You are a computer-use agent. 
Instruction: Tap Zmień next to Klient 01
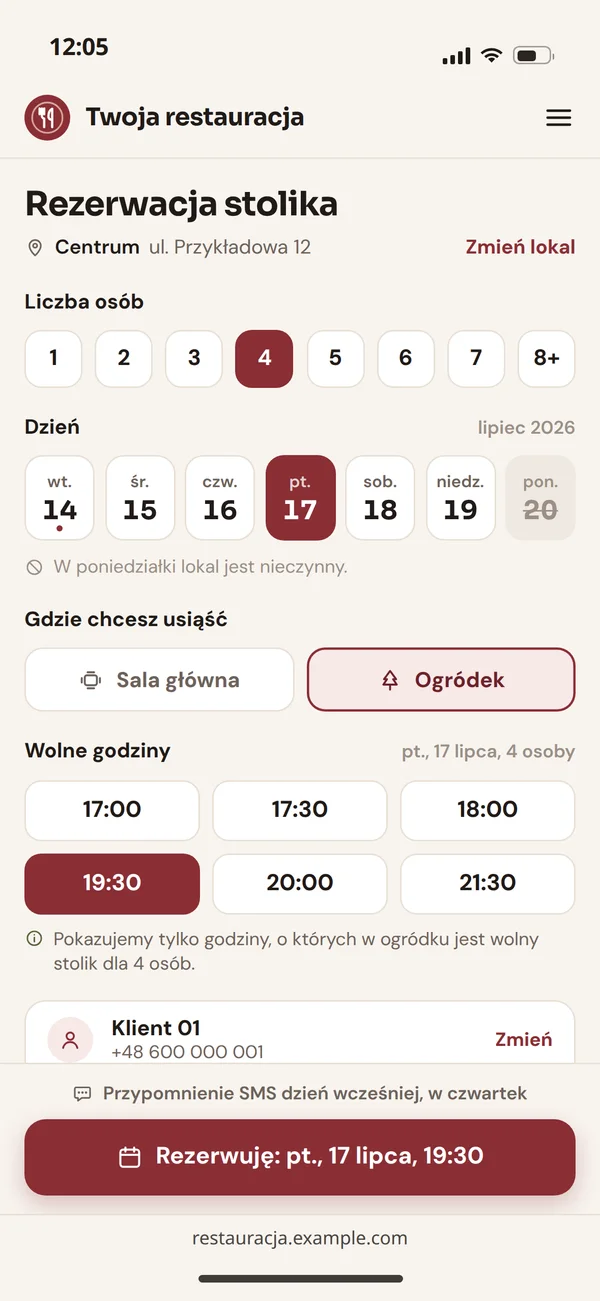(523, 1040)
